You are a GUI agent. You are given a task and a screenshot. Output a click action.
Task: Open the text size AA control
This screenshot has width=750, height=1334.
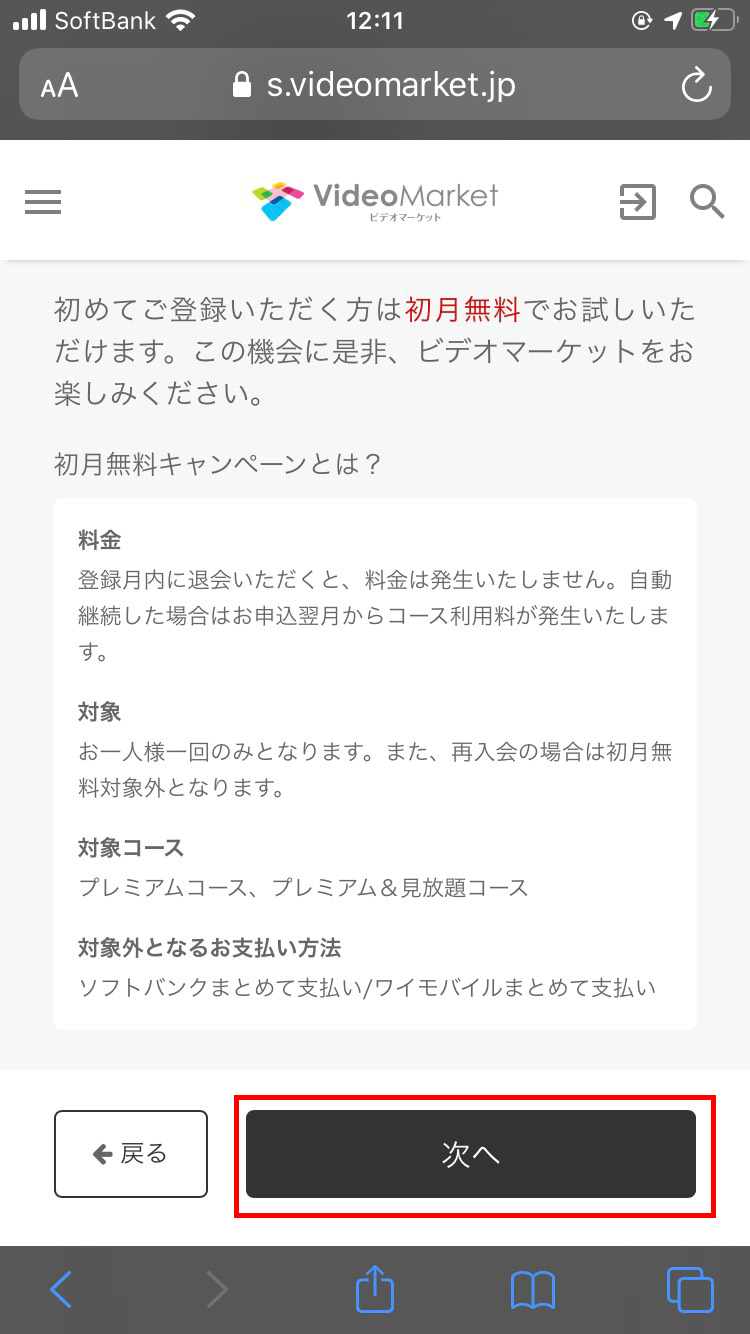(x=57, y=85)
